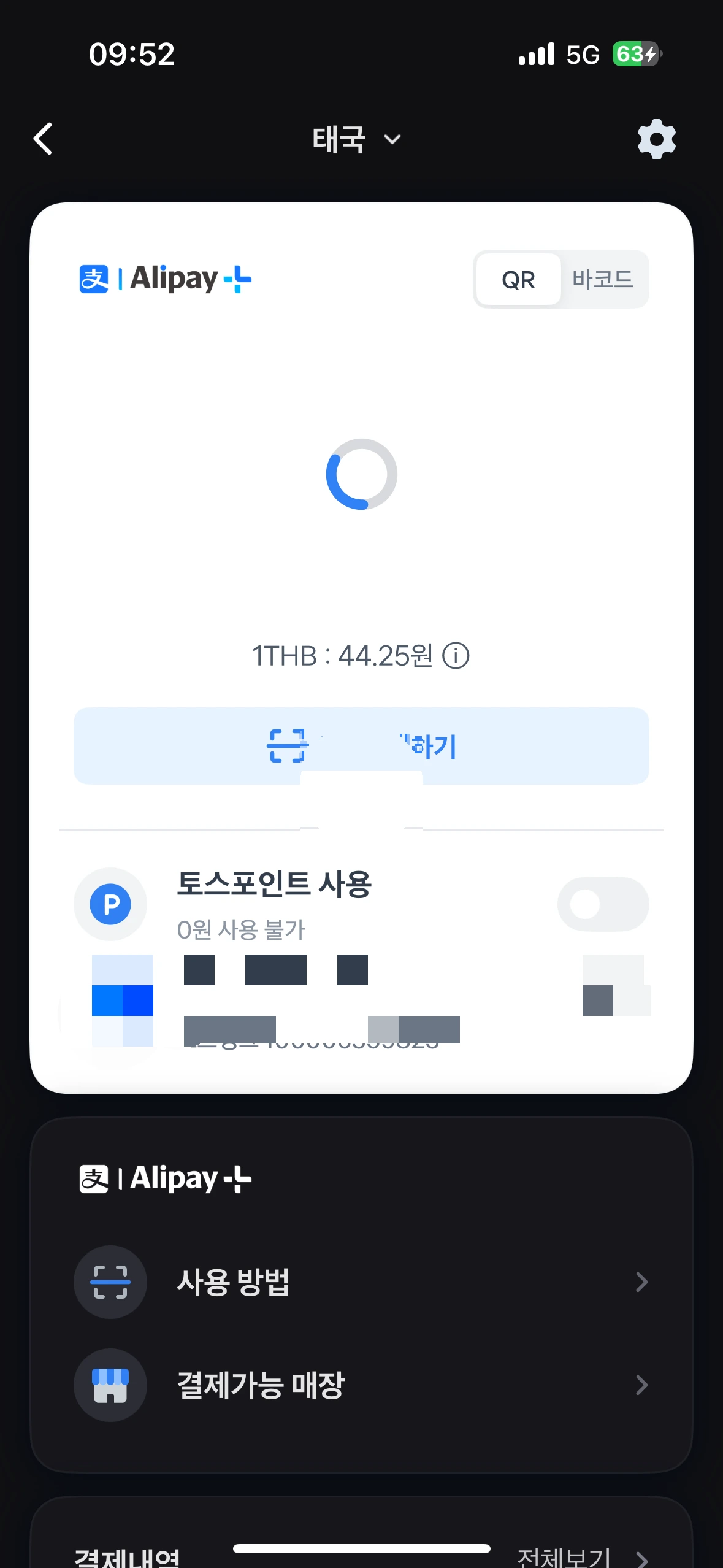723x1568 pixels.
Task: Select the QR tab
Action: (x=519, y=280)
